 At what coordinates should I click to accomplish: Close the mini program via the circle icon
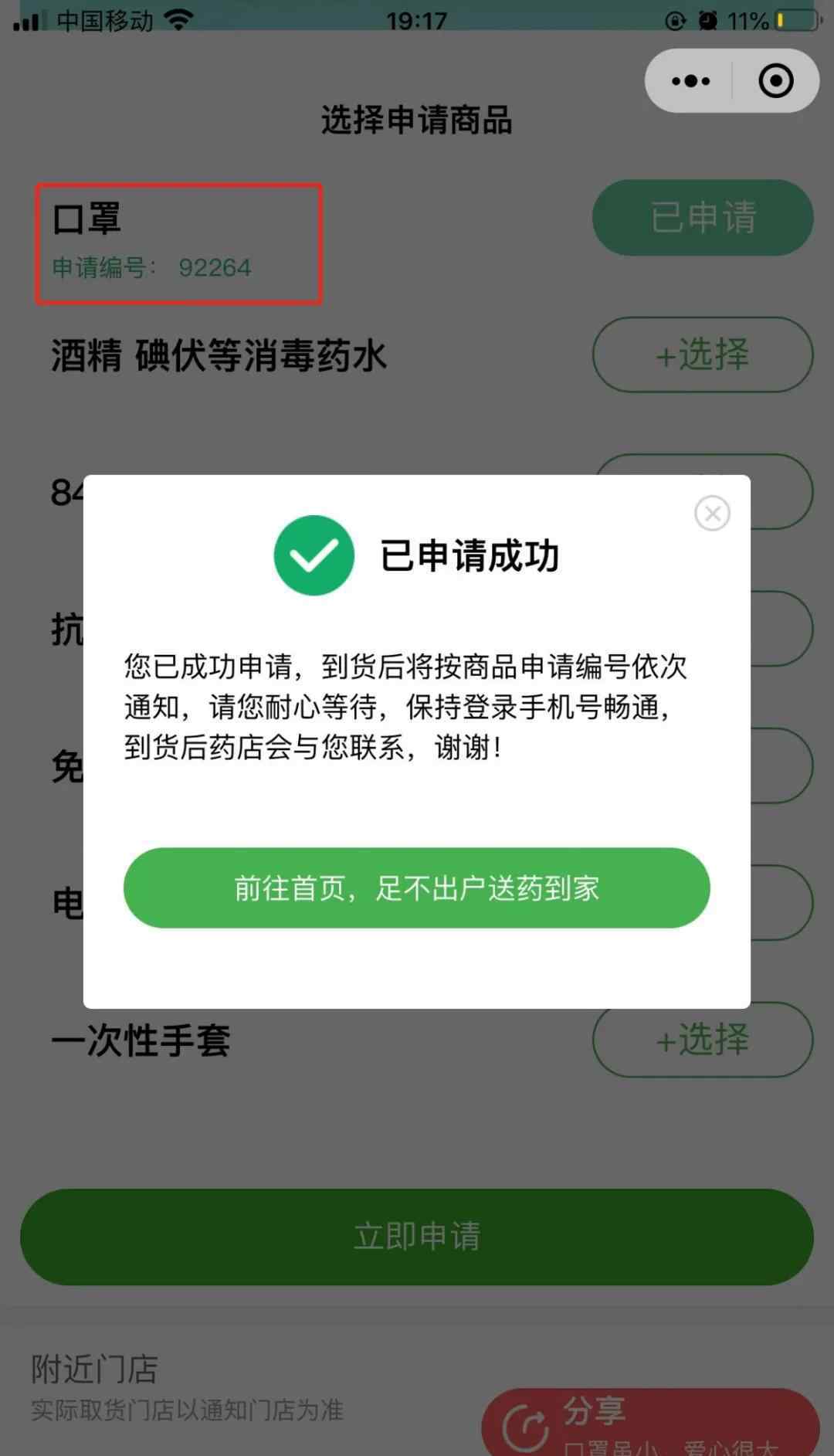775,80
